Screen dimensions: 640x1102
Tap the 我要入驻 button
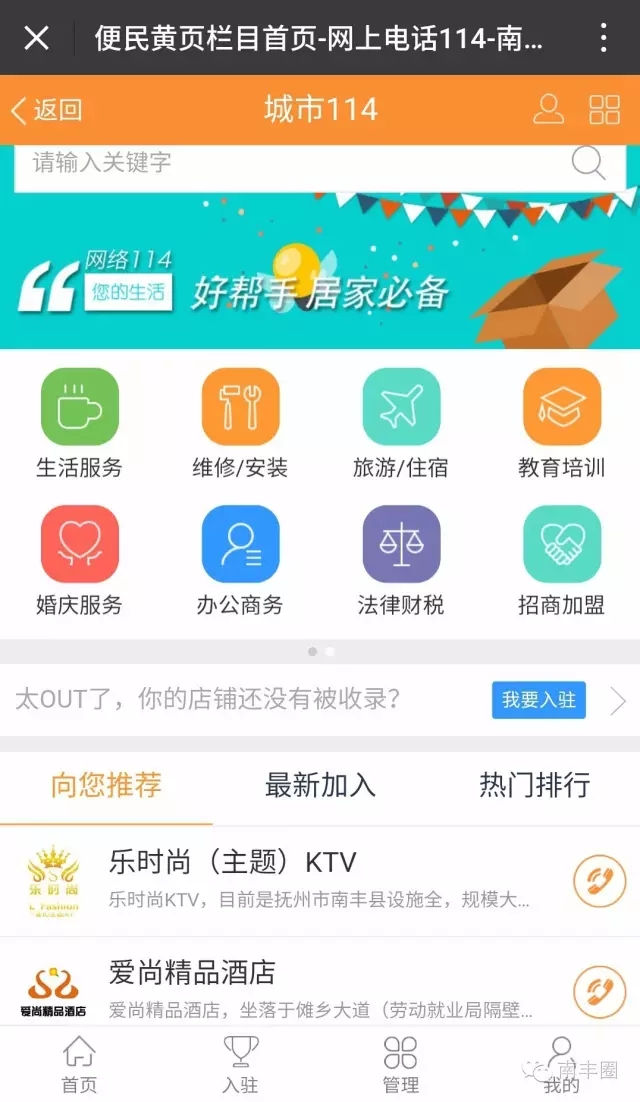pyautogui.click(x=539, y=700)
